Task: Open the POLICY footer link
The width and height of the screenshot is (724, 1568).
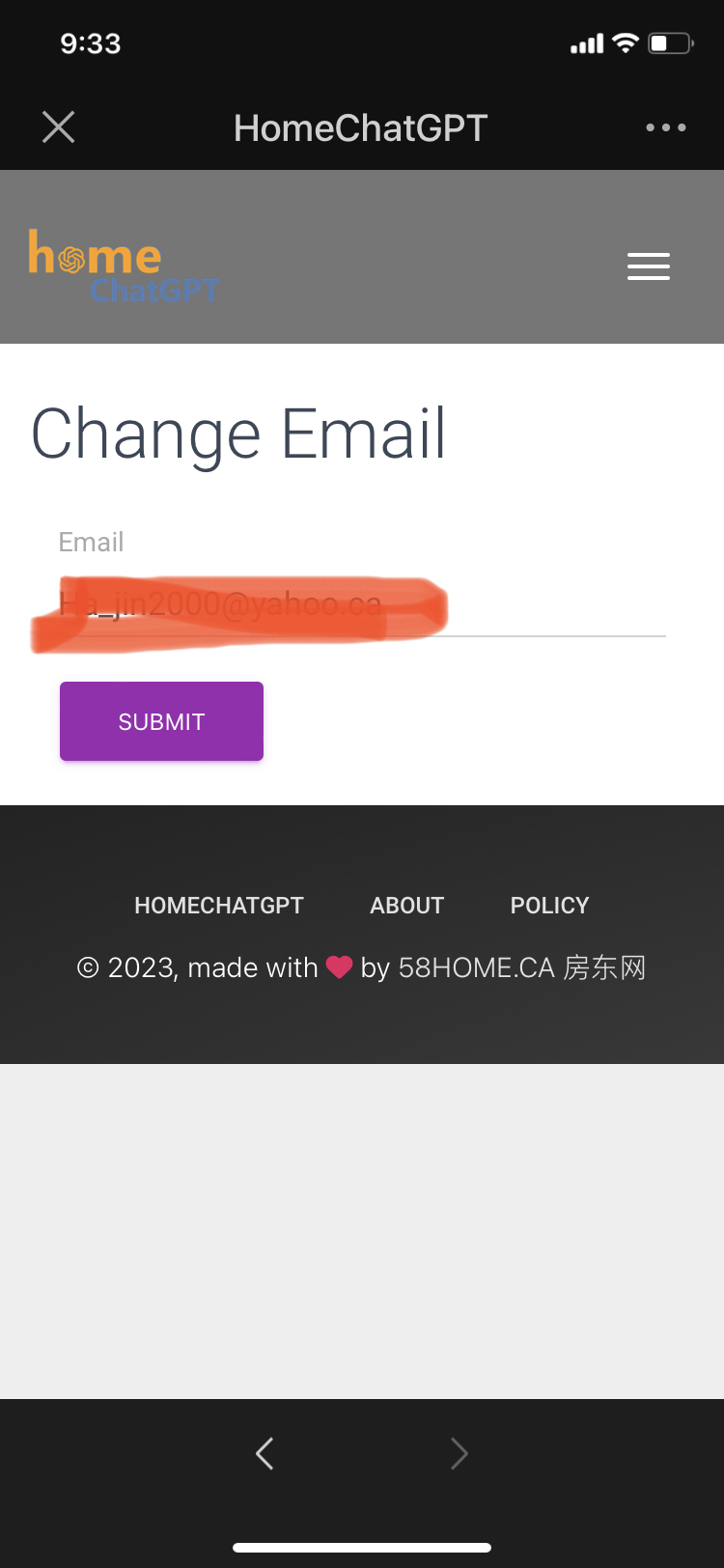Action: (x=549, y=906)
